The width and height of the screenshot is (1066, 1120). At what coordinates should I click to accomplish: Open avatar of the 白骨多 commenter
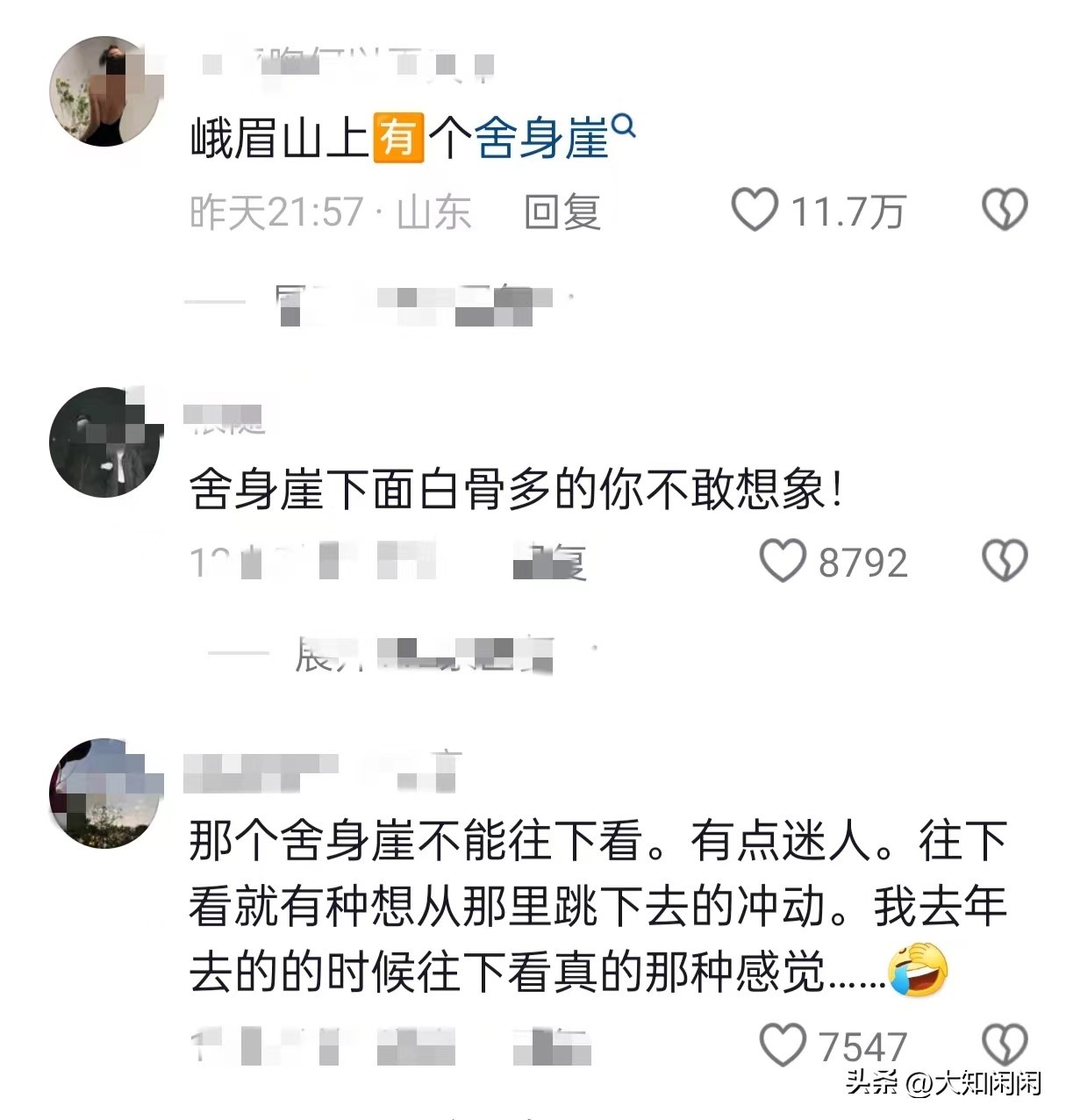pos(104,442)
